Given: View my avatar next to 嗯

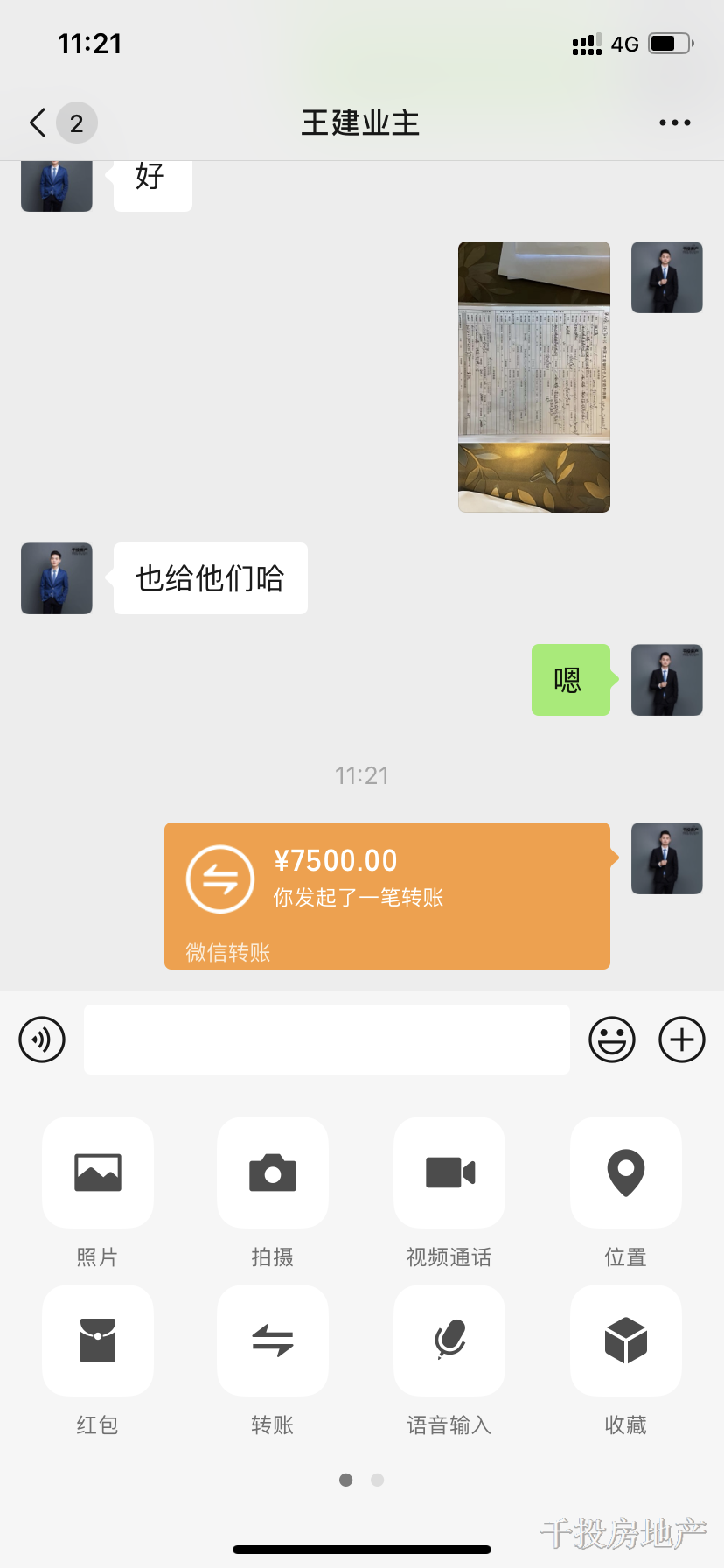Looking at the screenshot, I should pyautogui.click(x=666, y=680).
